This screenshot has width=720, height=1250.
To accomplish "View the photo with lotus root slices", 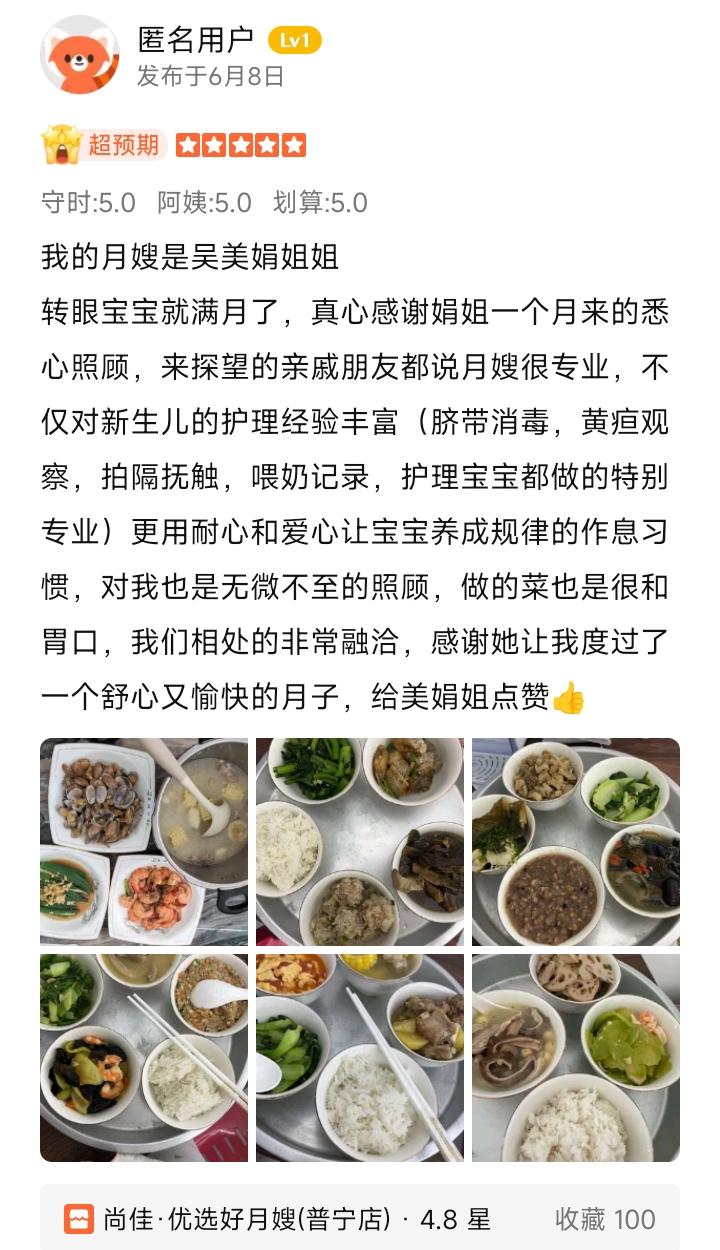I will point(576,1058).
